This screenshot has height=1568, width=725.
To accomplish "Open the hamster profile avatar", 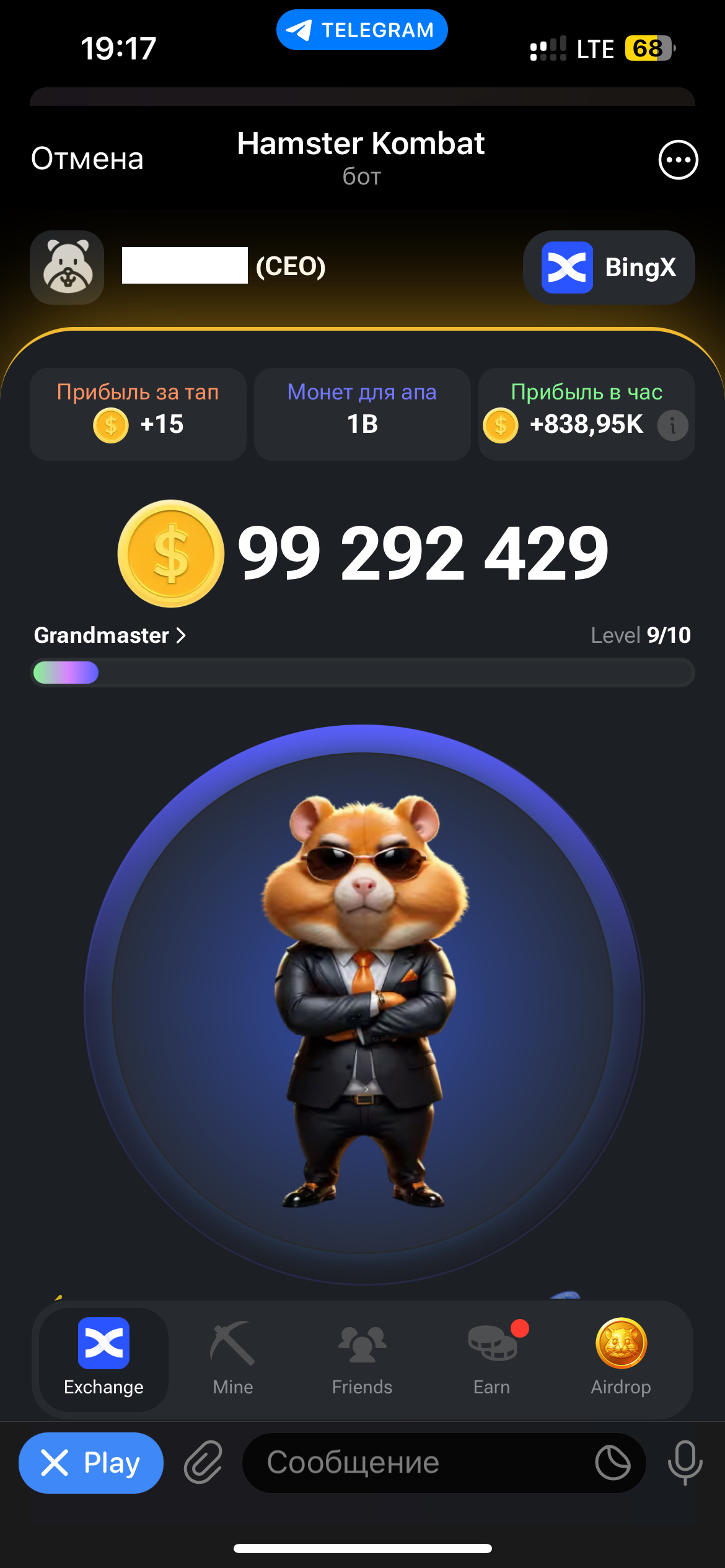I will (x=67, y=268).
